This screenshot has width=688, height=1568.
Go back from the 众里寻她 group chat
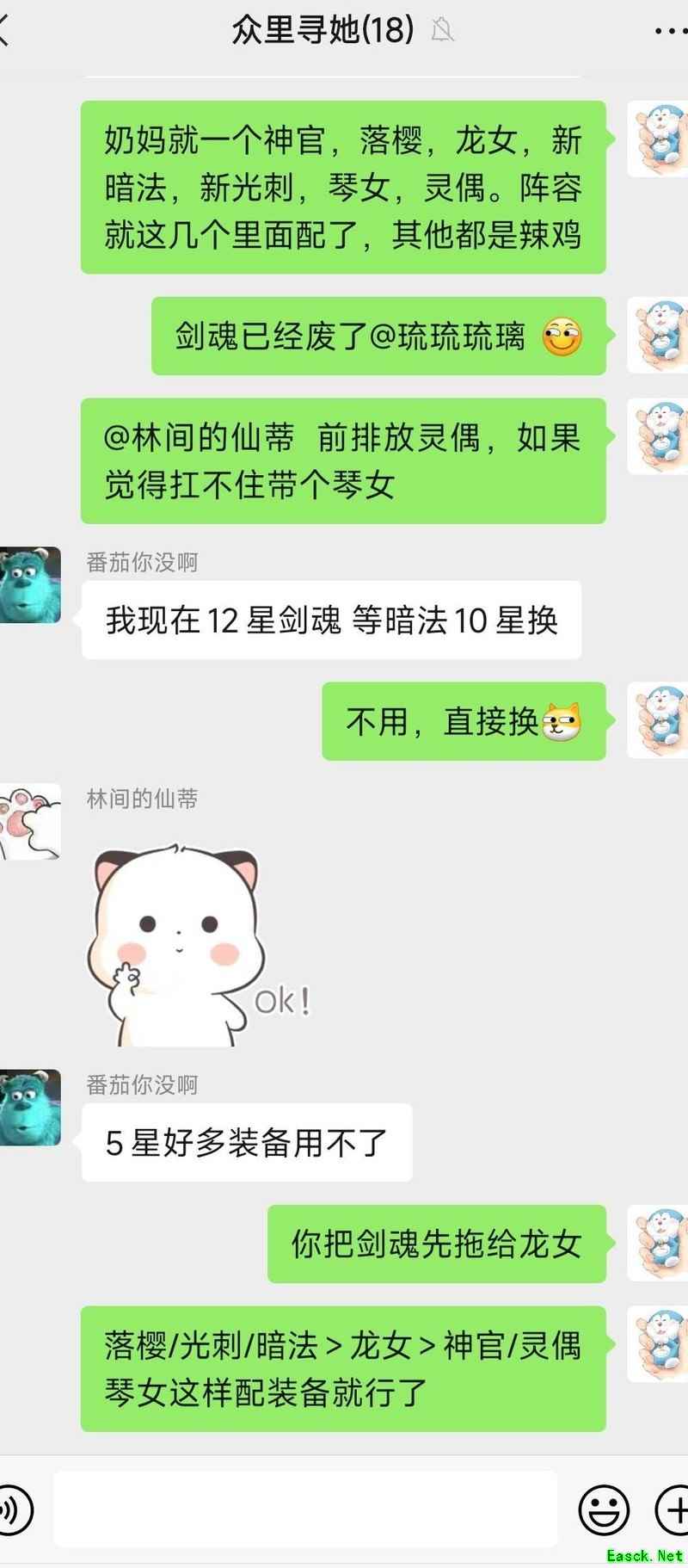pyautogui.click(x=7, y=32)
